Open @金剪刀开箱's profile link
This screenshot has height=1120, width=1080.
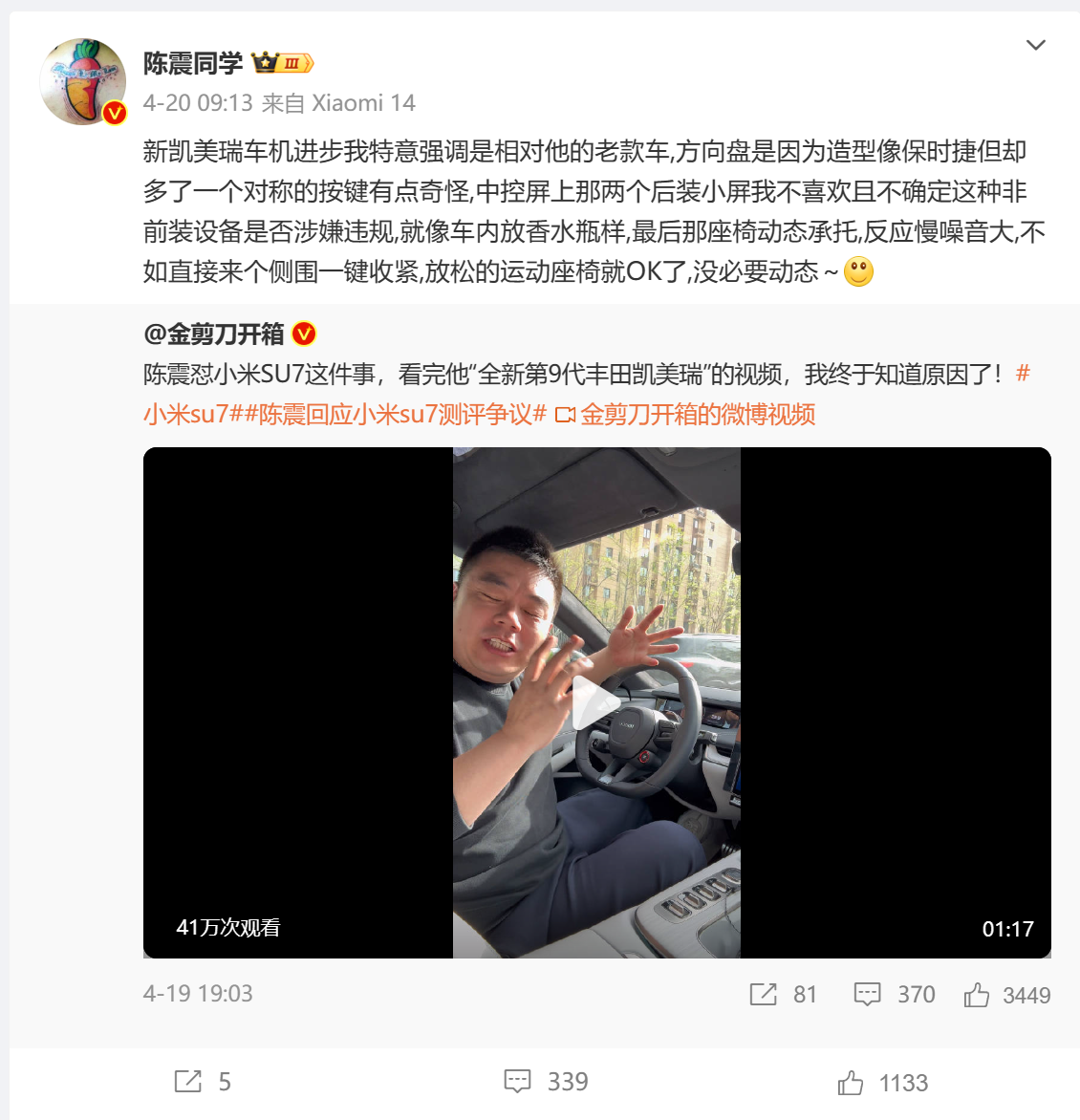point(214,334)
